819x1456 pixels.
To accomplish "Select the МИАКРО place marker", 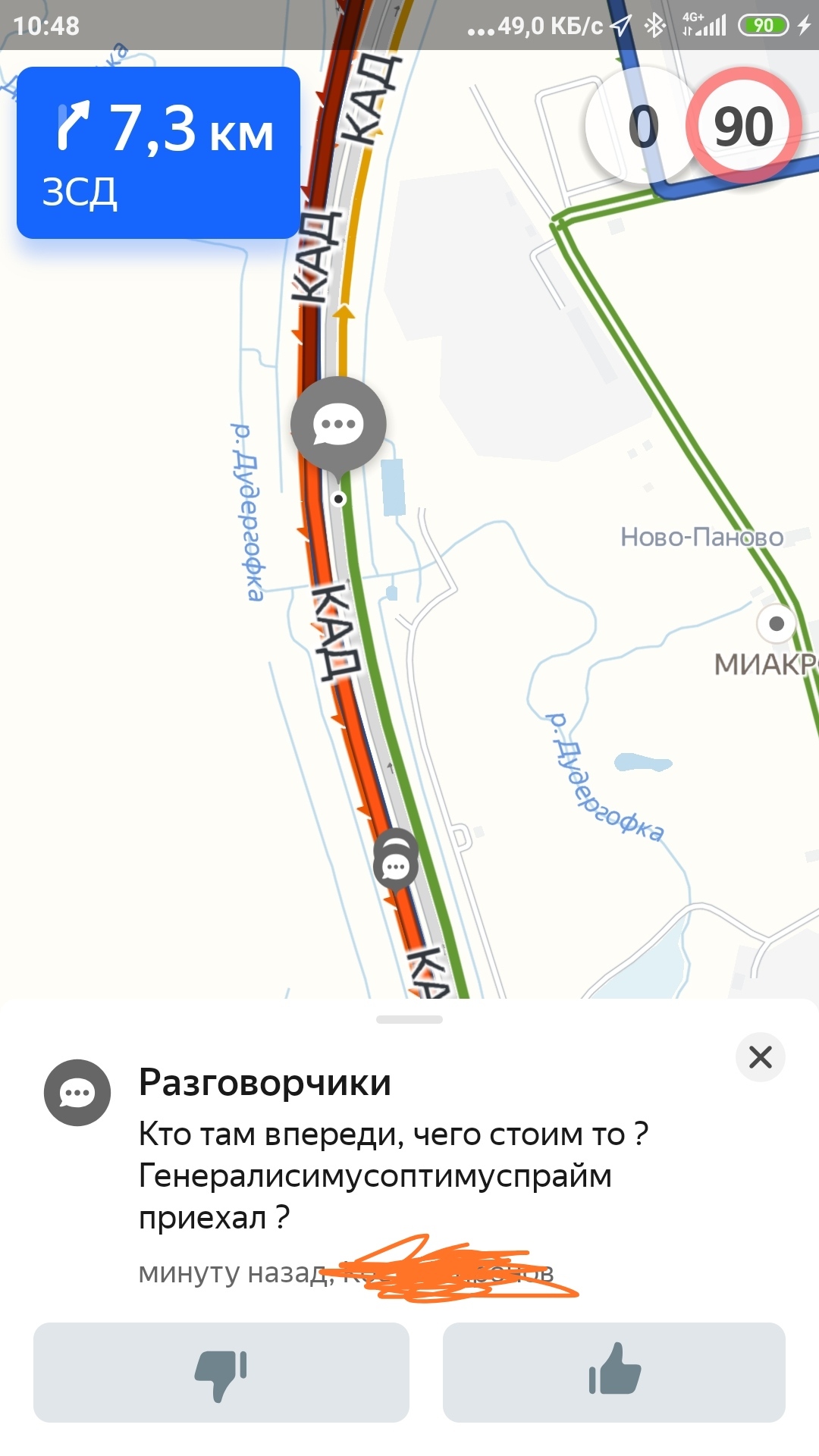I will pos(776,624).
